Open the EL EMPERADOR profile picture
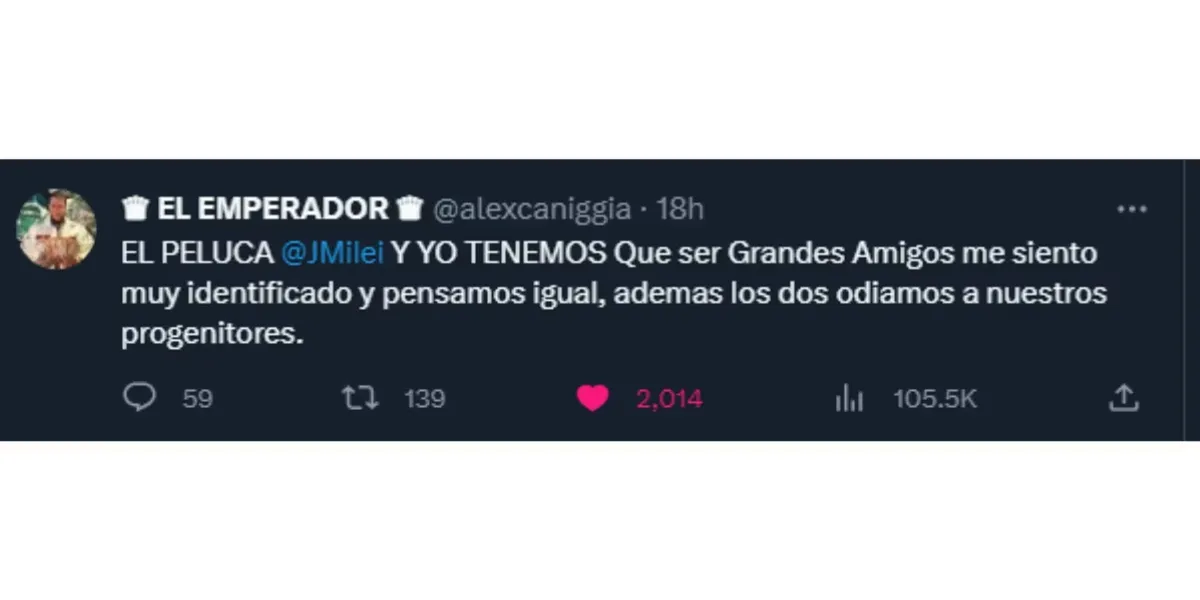 (56, 229)
